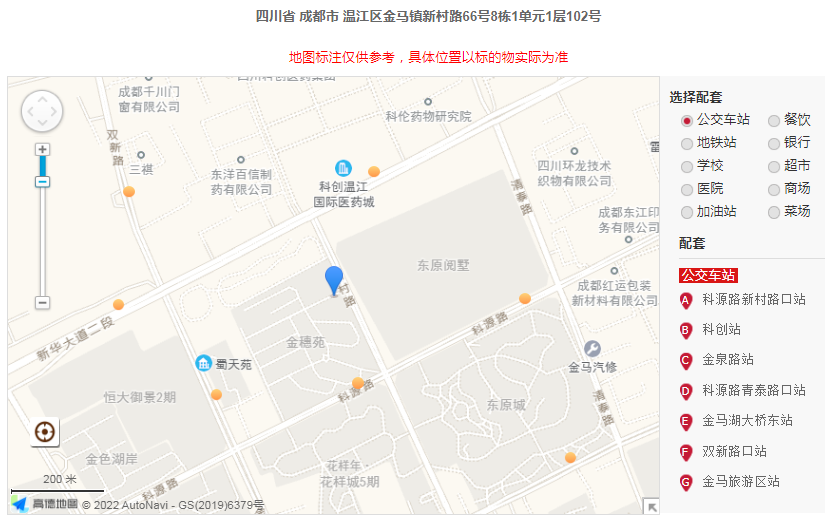Open bus stop 科创站
Screen dimensions: 825x517
point(721,329)
